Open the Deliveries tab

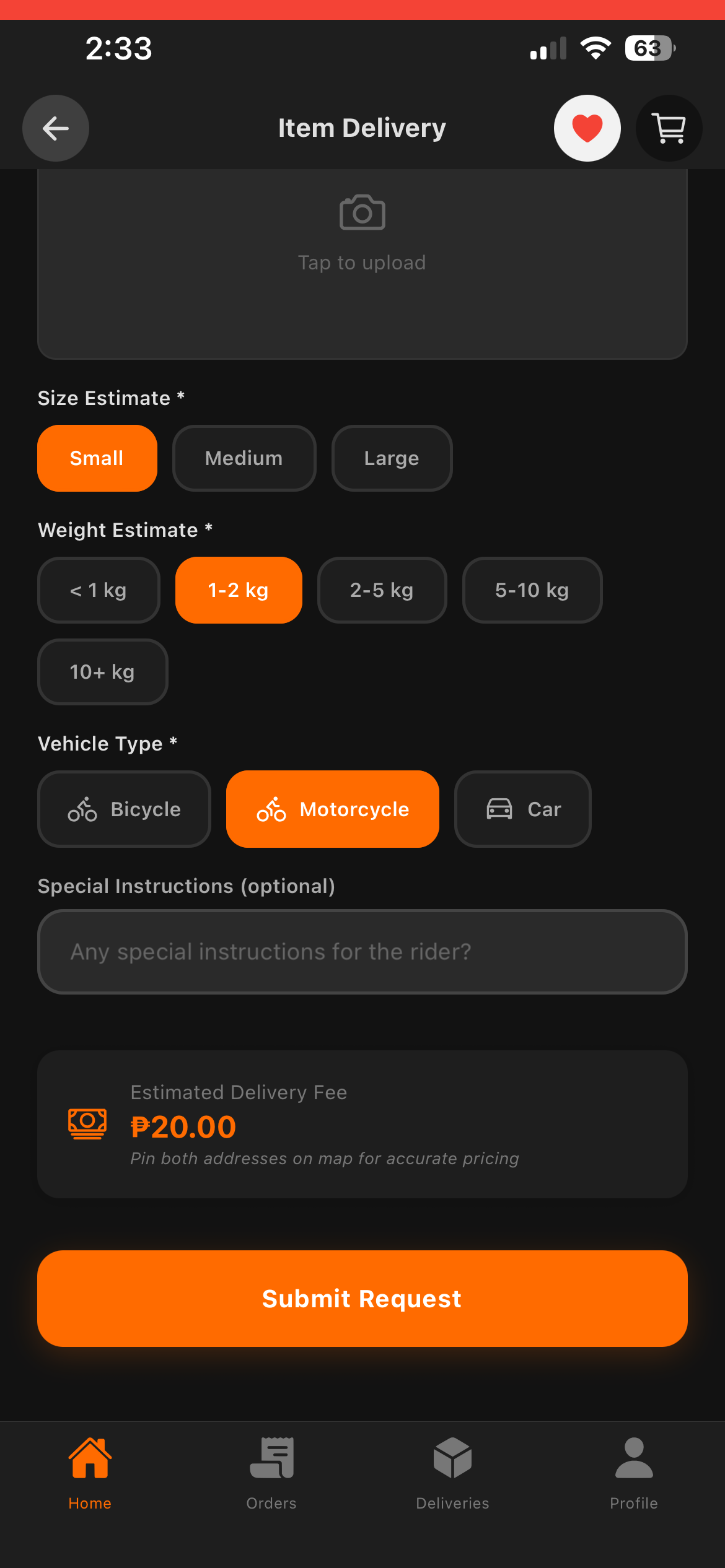(x=452, y=1474)
